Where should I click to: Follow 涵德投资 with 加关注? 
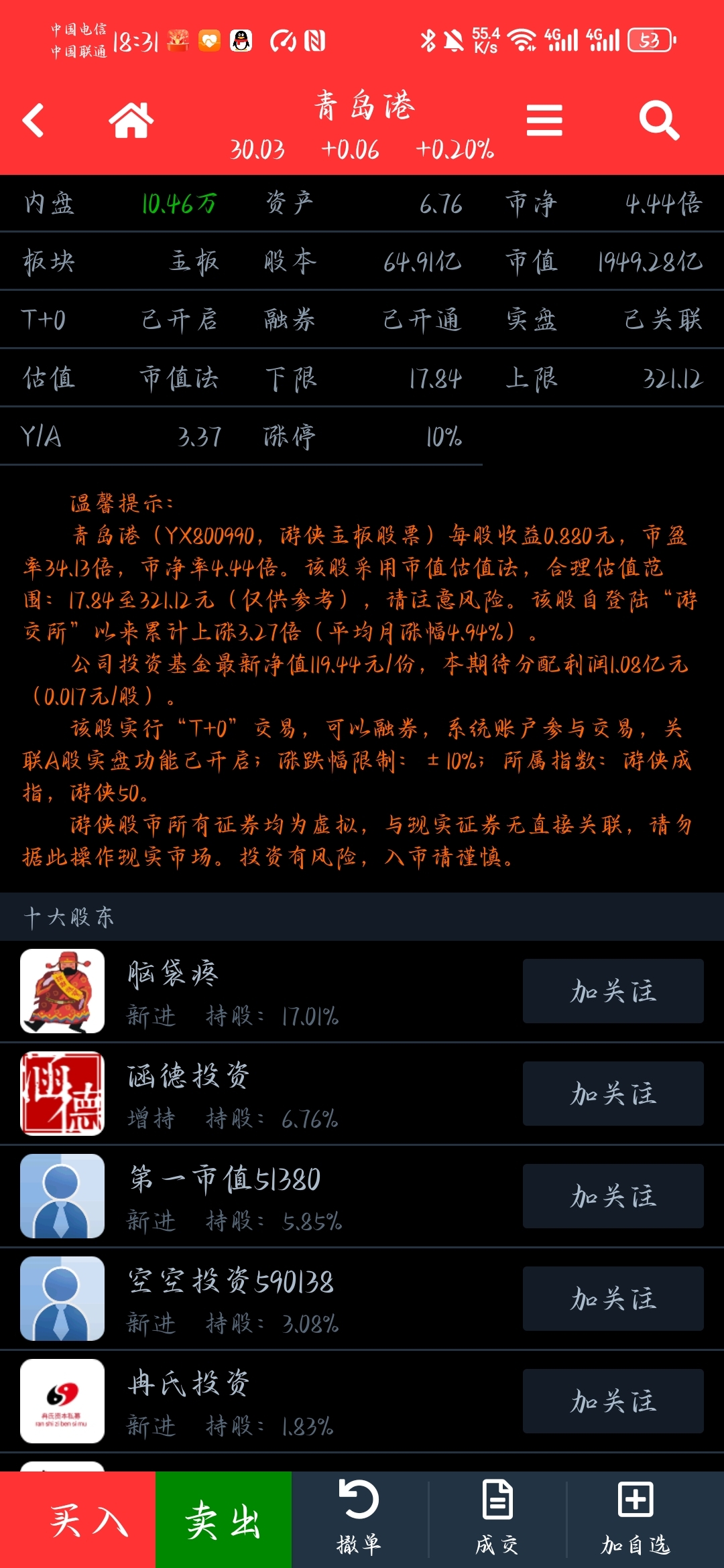pos(613,1094)
